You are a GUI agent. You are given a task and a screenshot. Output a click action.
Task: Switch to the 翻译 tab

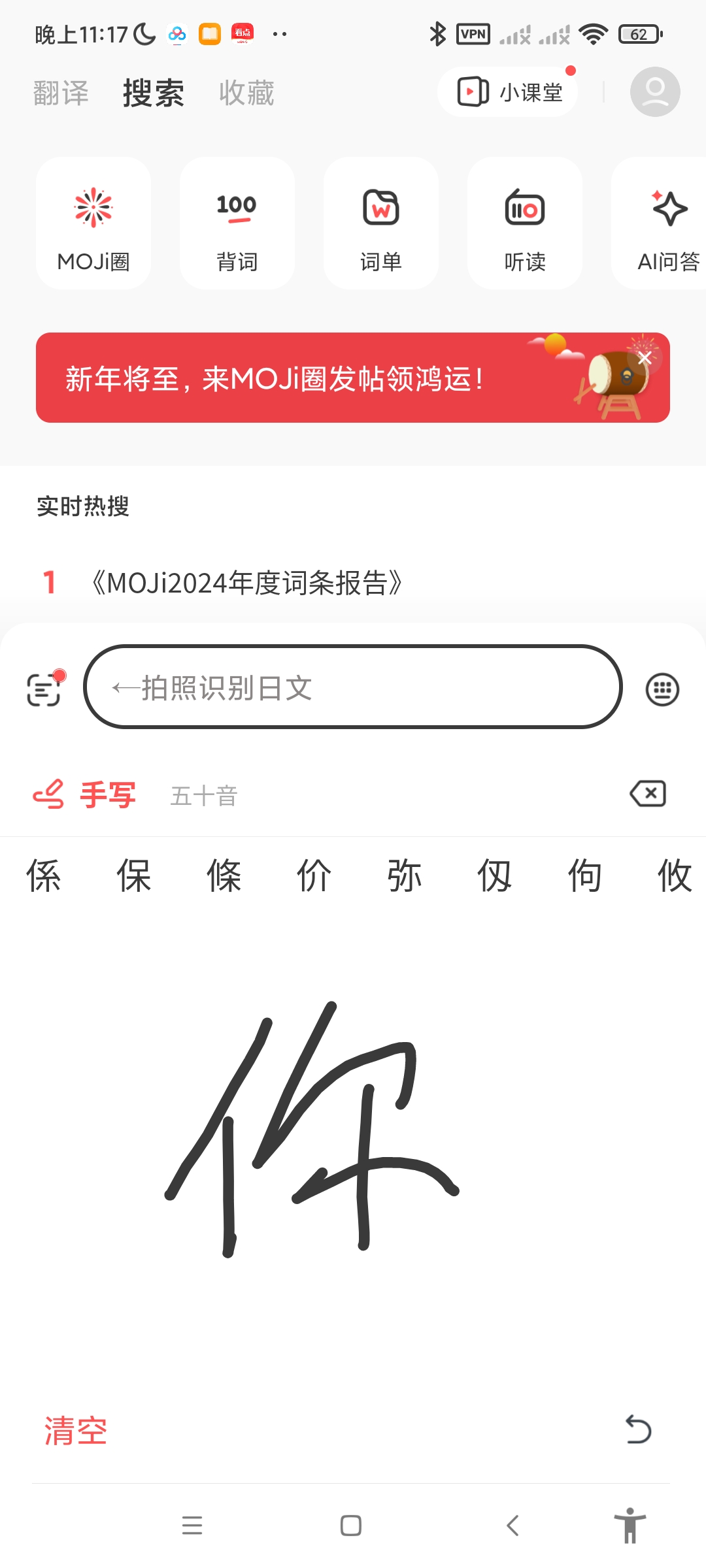61,93
